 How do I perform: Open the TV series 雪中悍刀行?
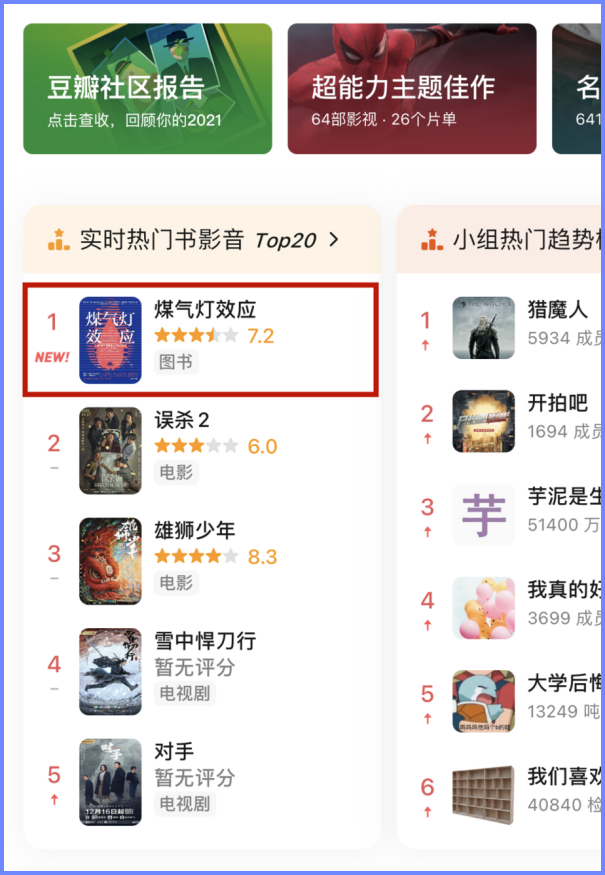(x=200, y=670)
